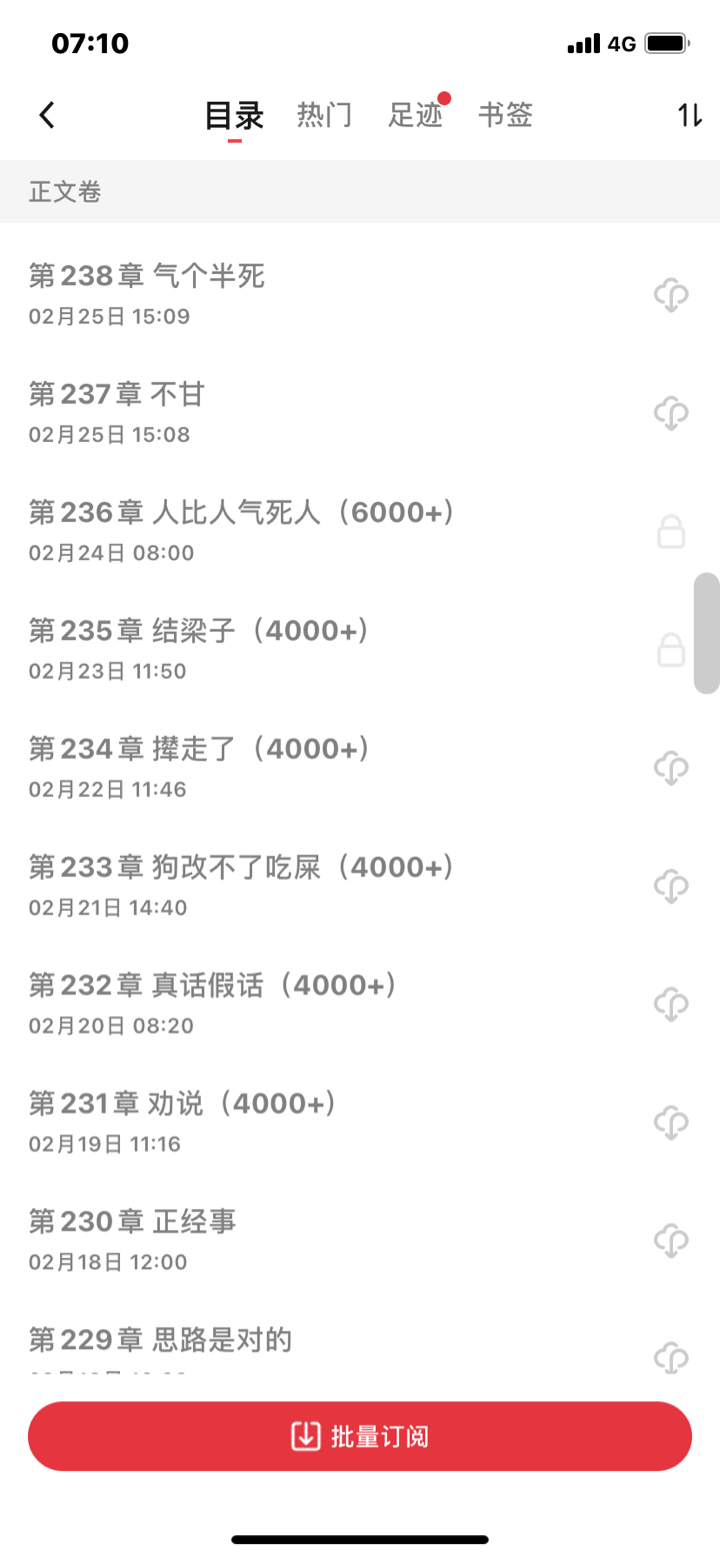Download chapter 233 狗改不了吃屎 via cloud icon
The width and height of the screenshot is (720, 1559).
point(671,884)
